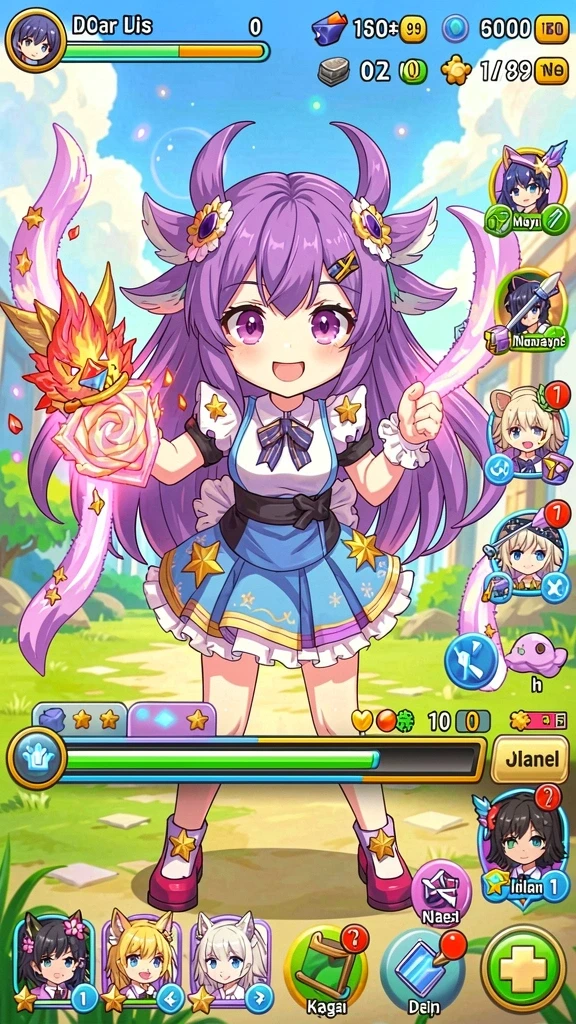
Task: Tap the yellow Jlanel button
Action: click(529, 760)
